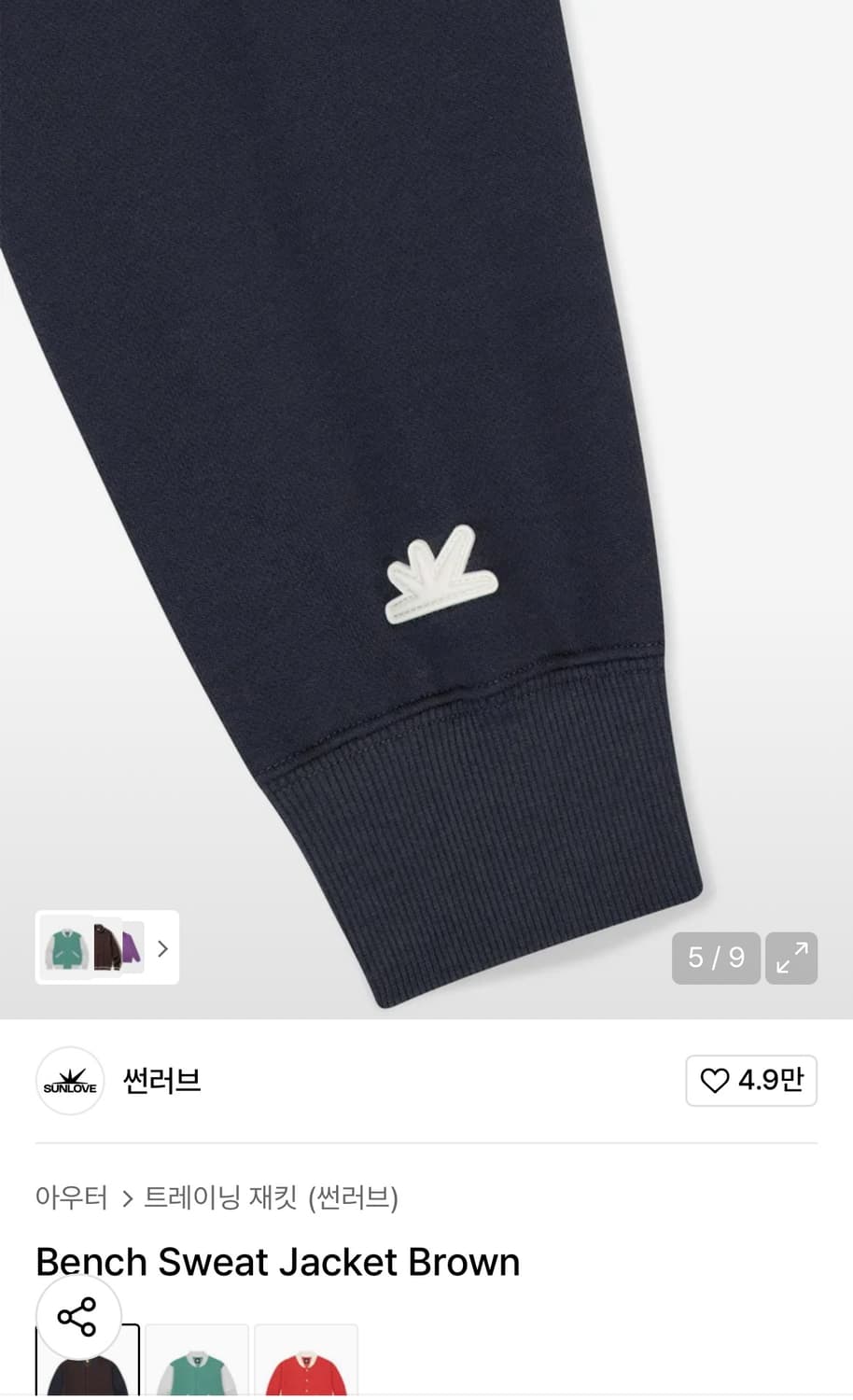Click the product title Bench Sweat Jacket Brown

tap(277, 1262)
